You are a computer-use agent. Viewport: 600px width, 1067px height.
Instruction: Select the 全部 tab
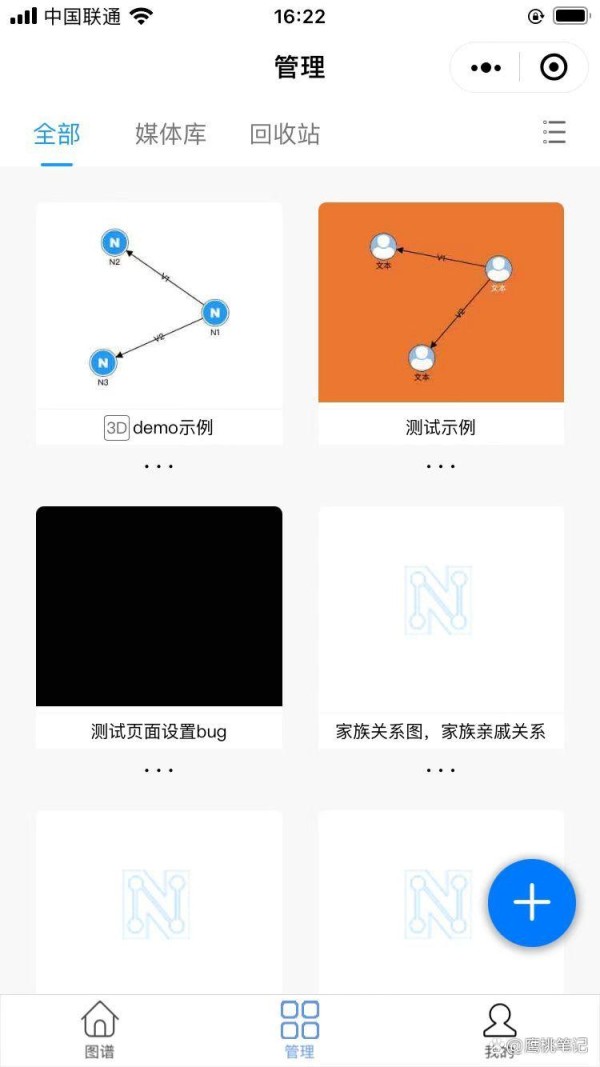(x=57, y=134)
